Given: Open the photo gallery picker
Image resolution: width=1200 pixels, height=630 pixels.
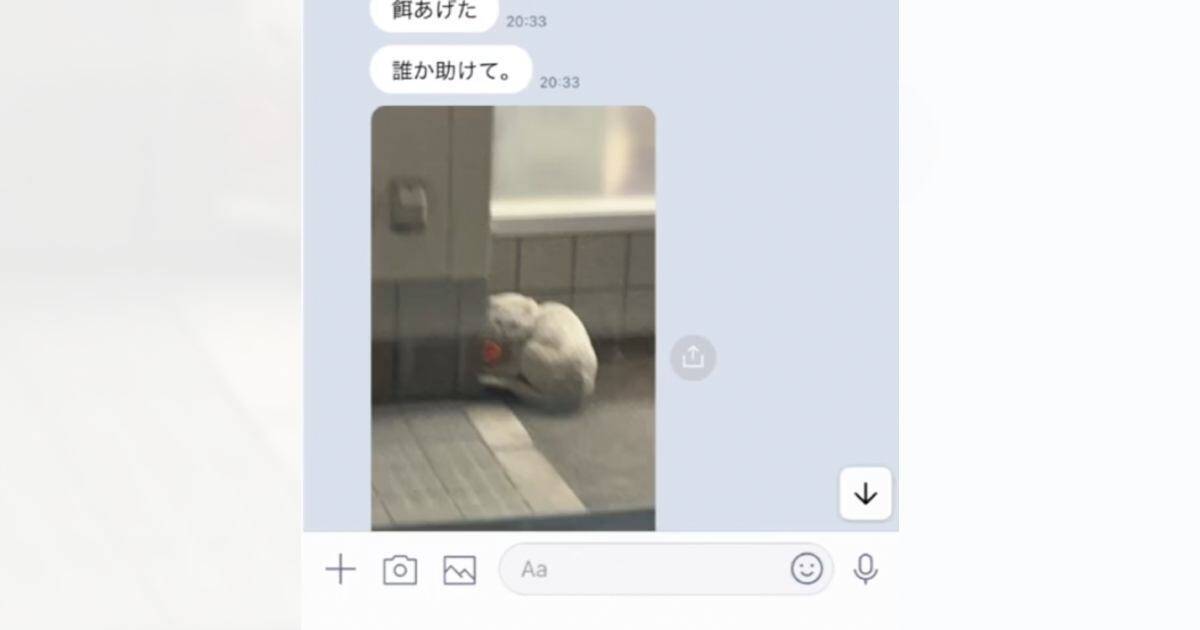Looking at the screenshot, I should tap(460, 570).
